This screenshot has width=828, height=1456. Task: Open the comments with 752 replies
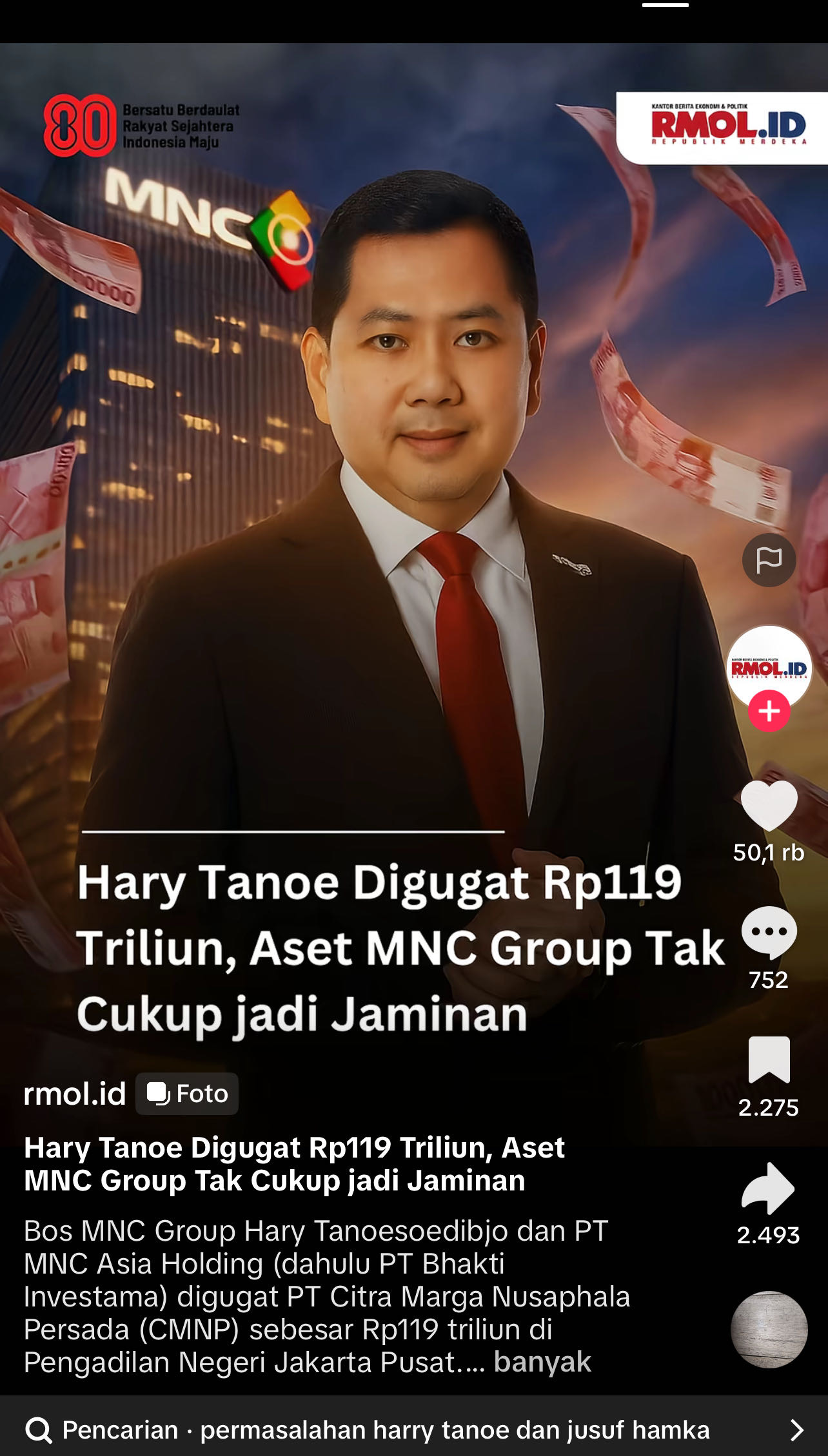click(x=769, y=933)
